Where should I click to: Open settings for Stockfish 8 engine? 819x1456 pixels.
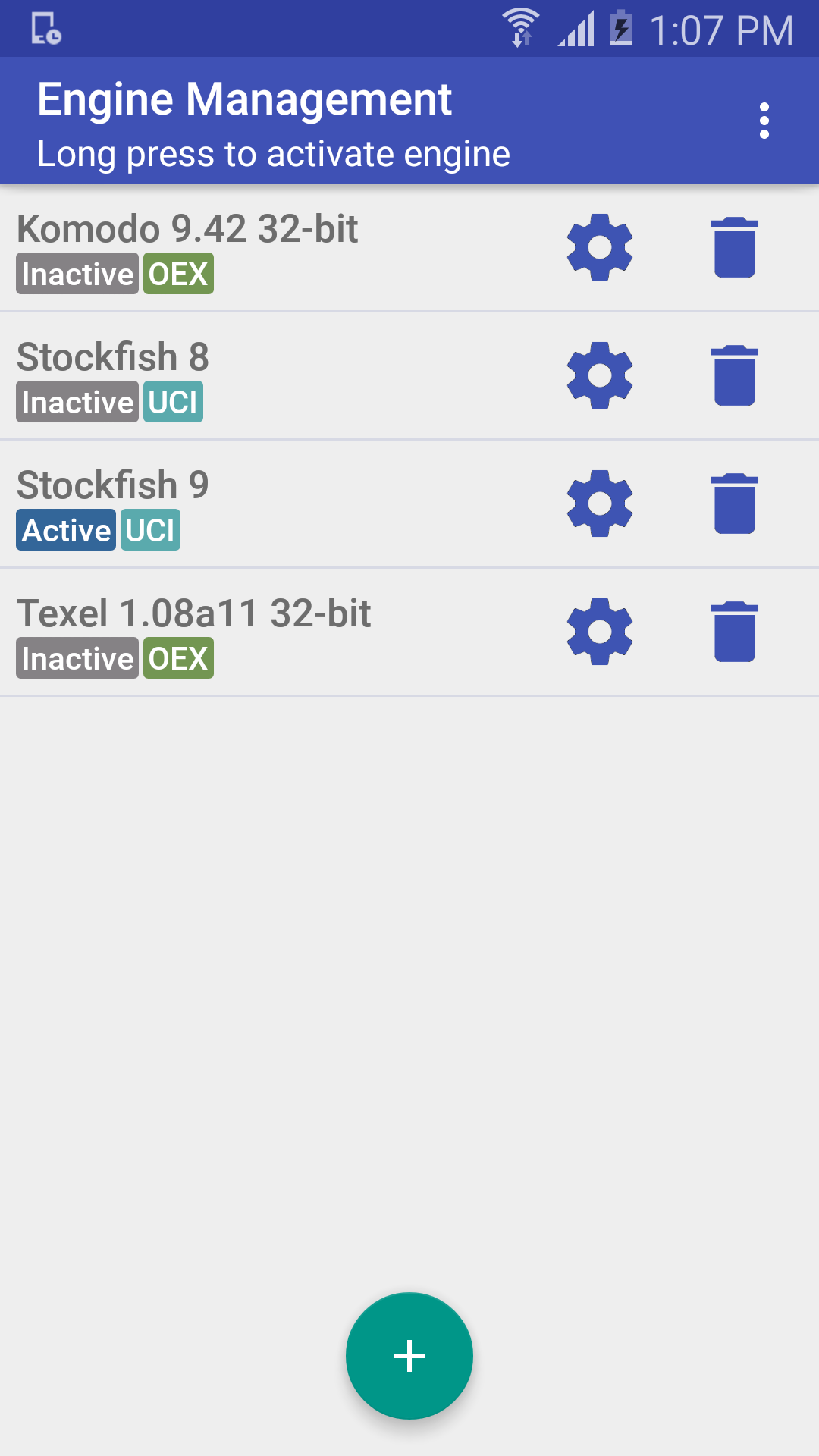(599, 376)
